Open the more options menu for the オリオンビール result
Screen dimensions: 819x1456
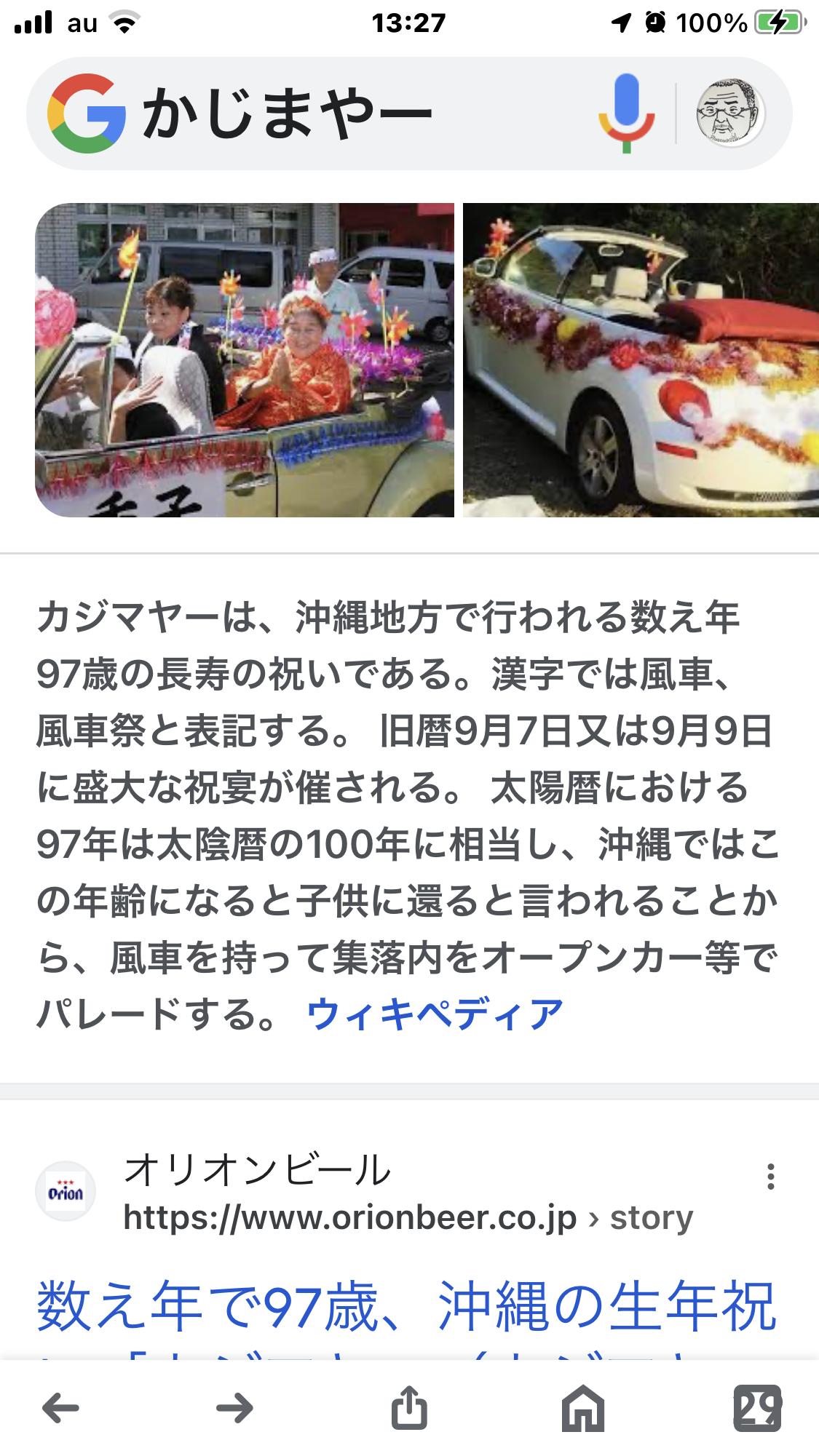(770, 1177)
